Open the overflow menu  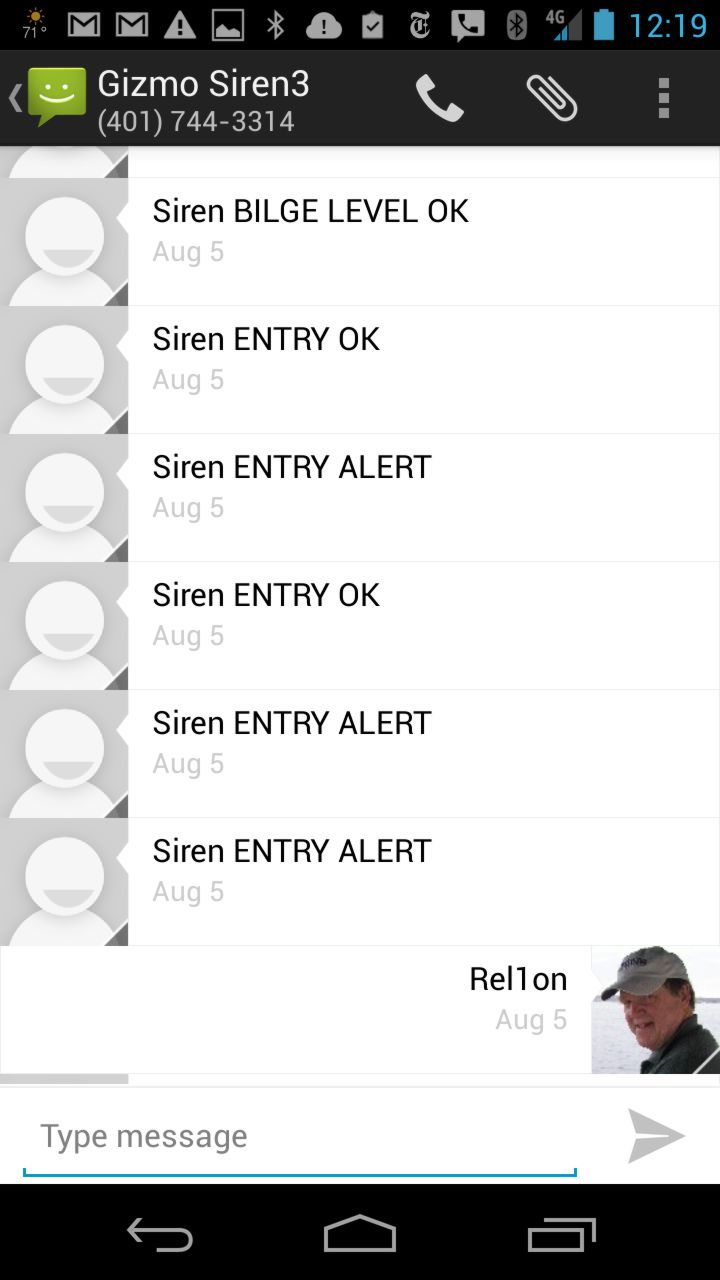pos(663,98)
